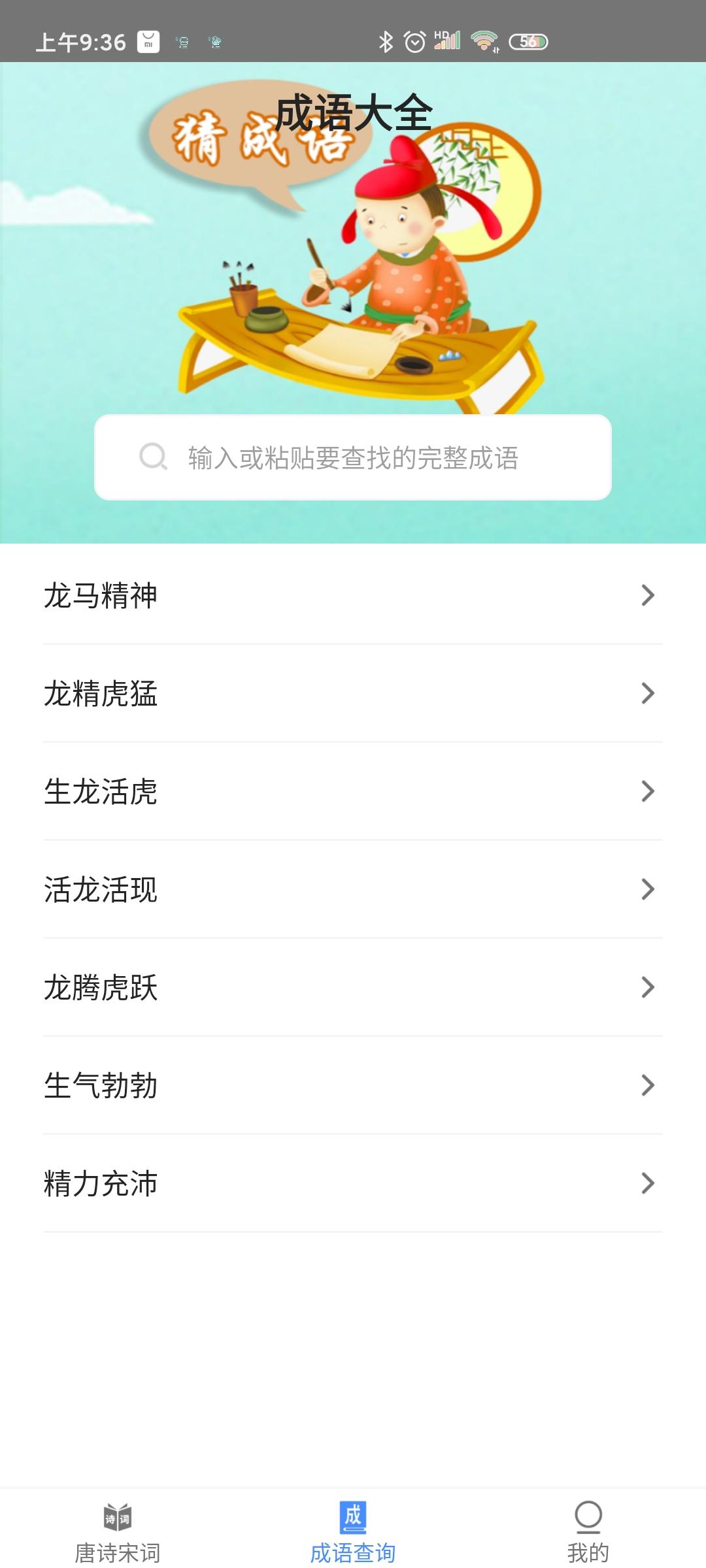
Task: Expand details for 龙马精神
Action: pyautogui.click(x=353, y=595)
